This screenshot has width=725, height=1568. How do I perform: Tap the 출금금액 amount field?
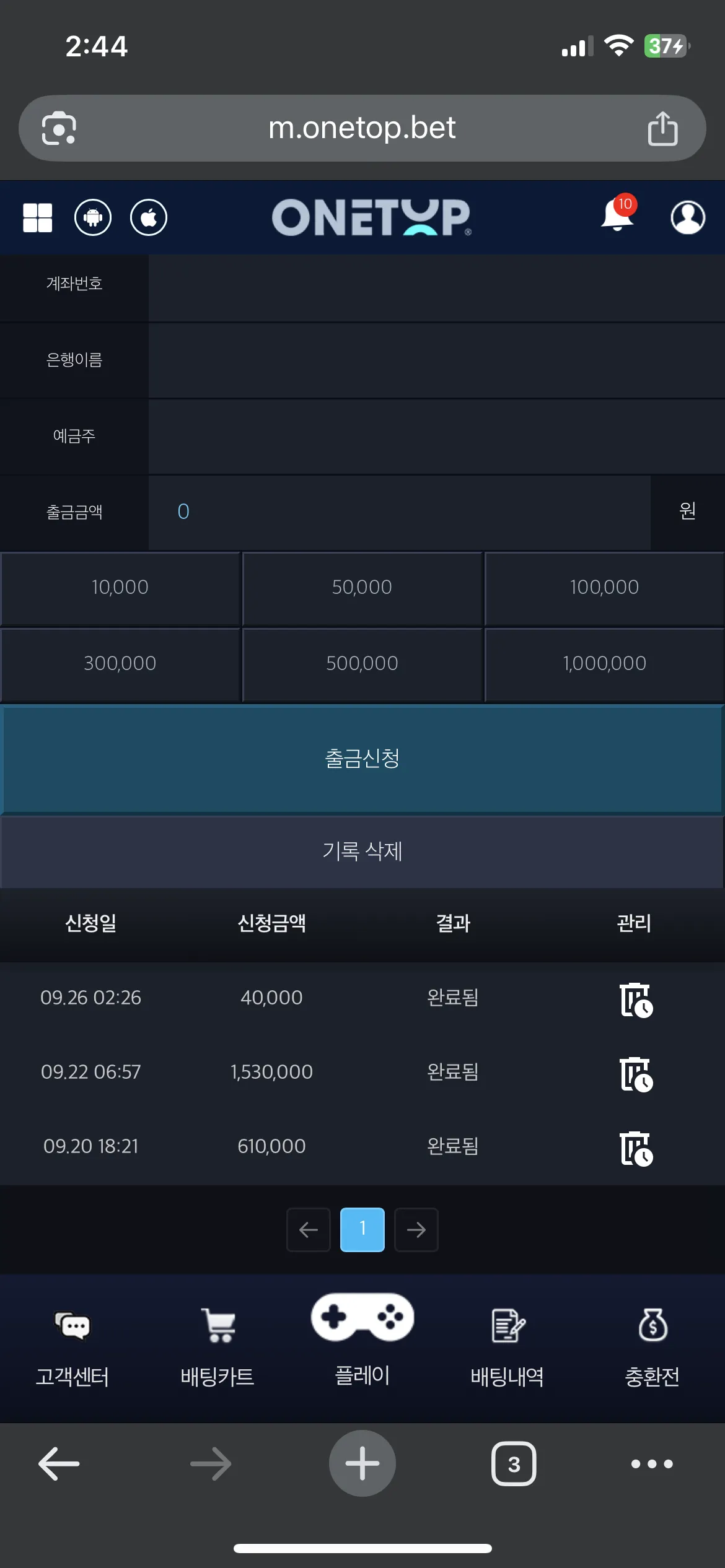400,512
